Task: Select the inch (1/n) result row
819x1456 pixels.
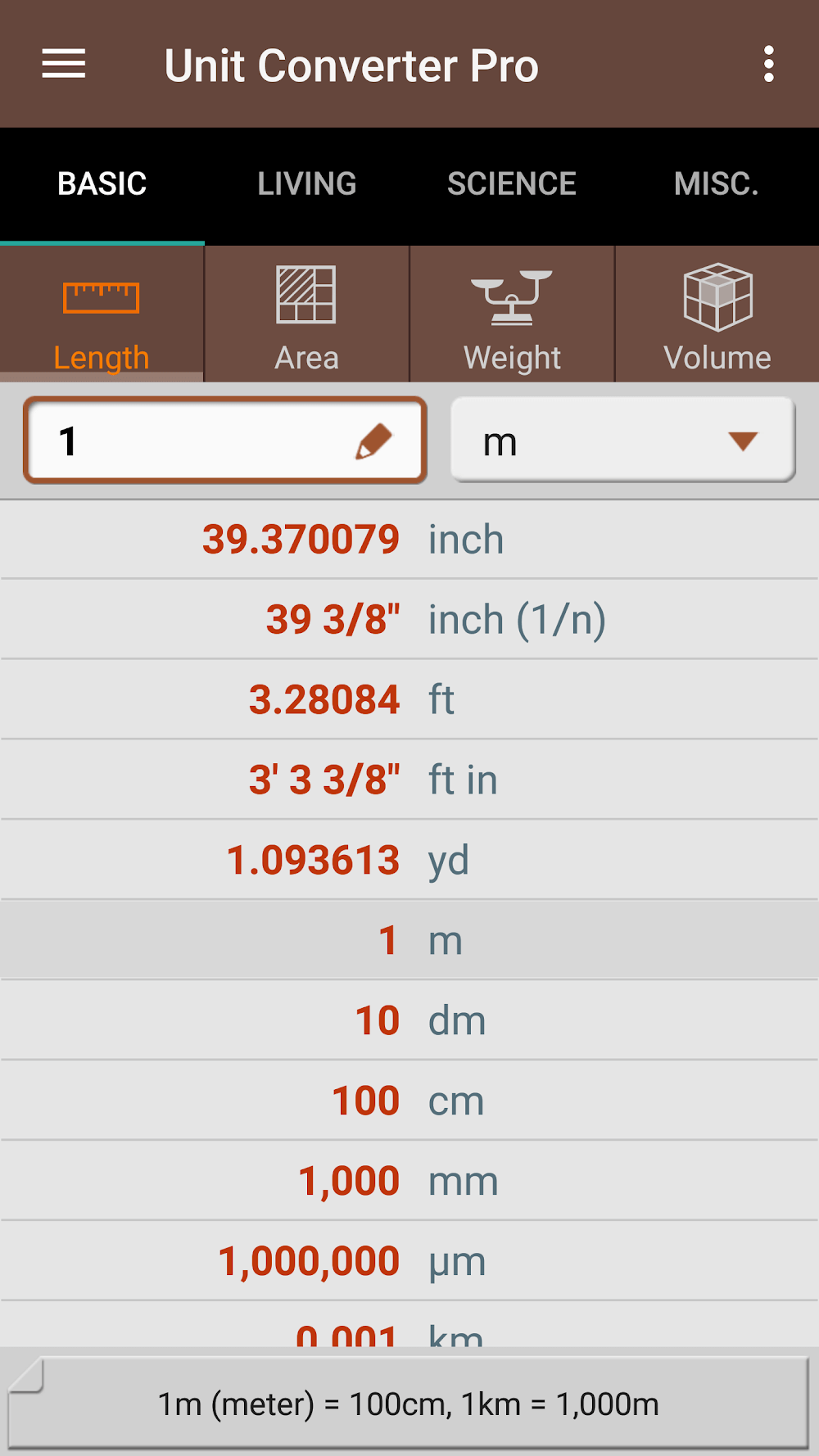Action: coord(409,620)
